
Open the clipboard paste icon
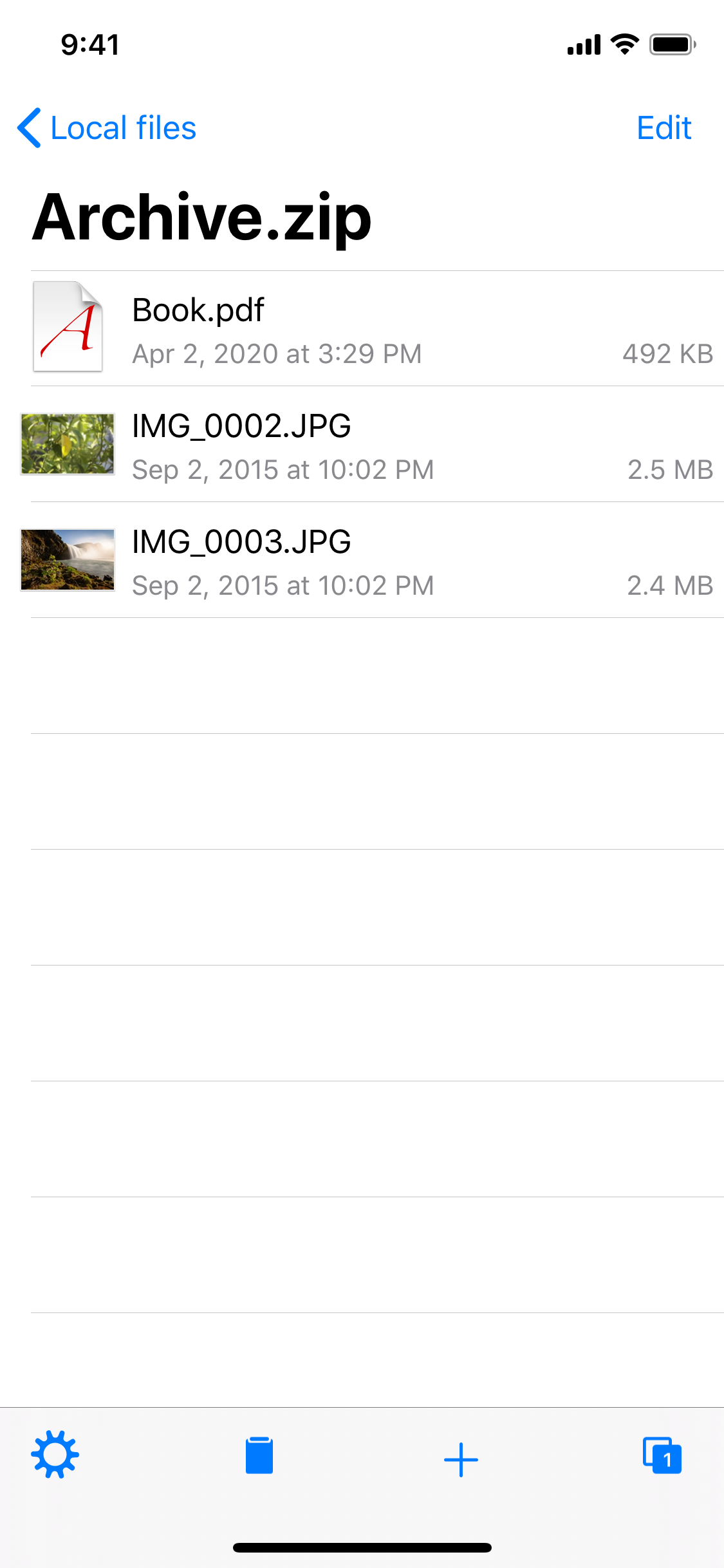click(x=259, y=1455)
